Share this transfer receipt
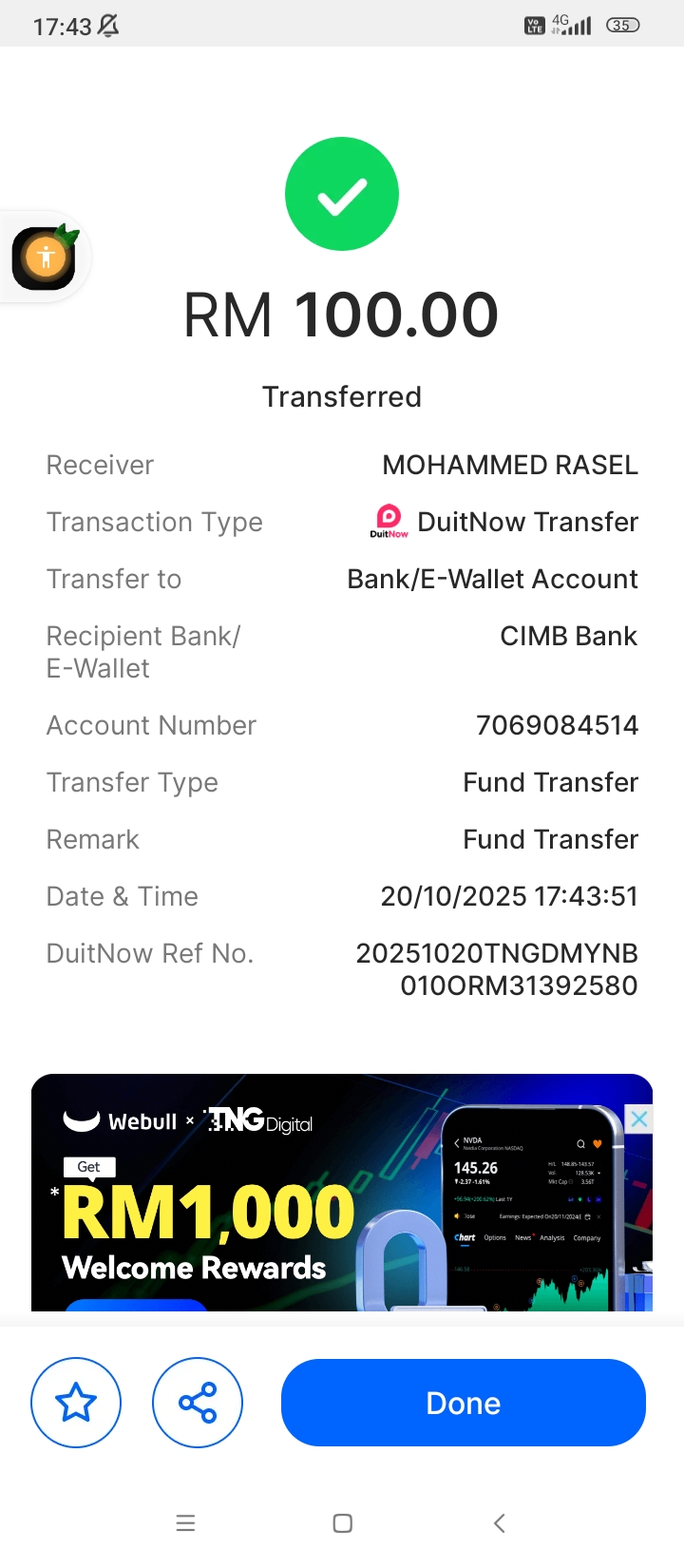 coord(198,1403)
